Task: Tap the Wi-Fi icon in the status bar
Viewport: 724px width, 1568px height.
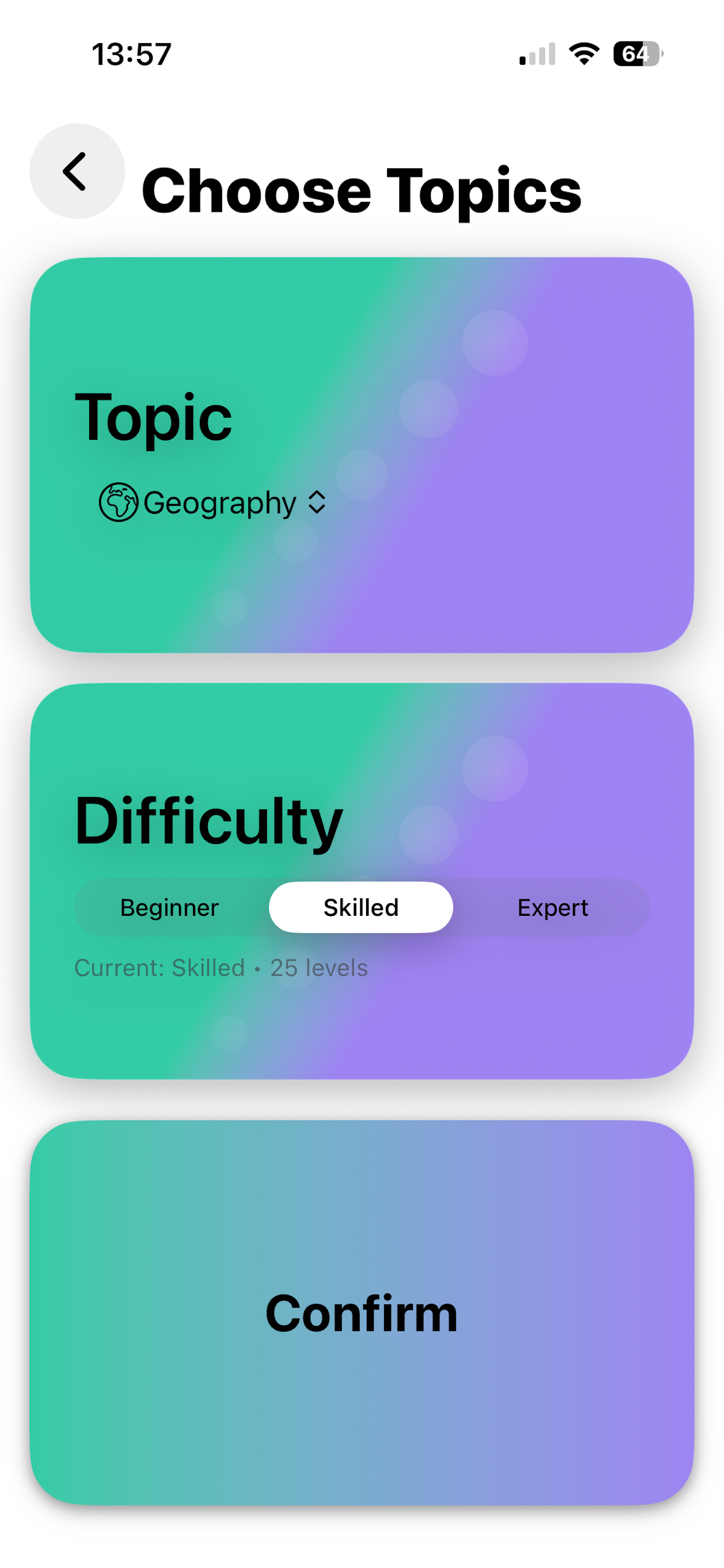Action: (583, 54)
